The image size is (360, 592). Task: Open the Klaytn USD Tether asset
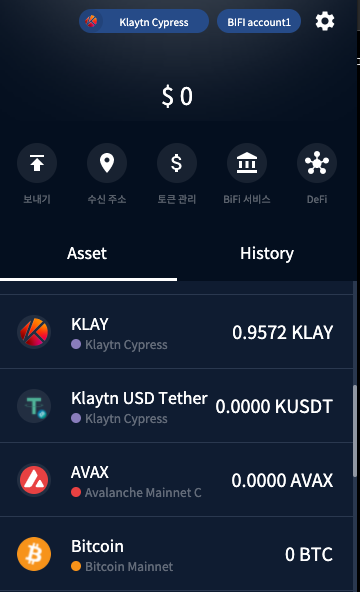(176, 406)
